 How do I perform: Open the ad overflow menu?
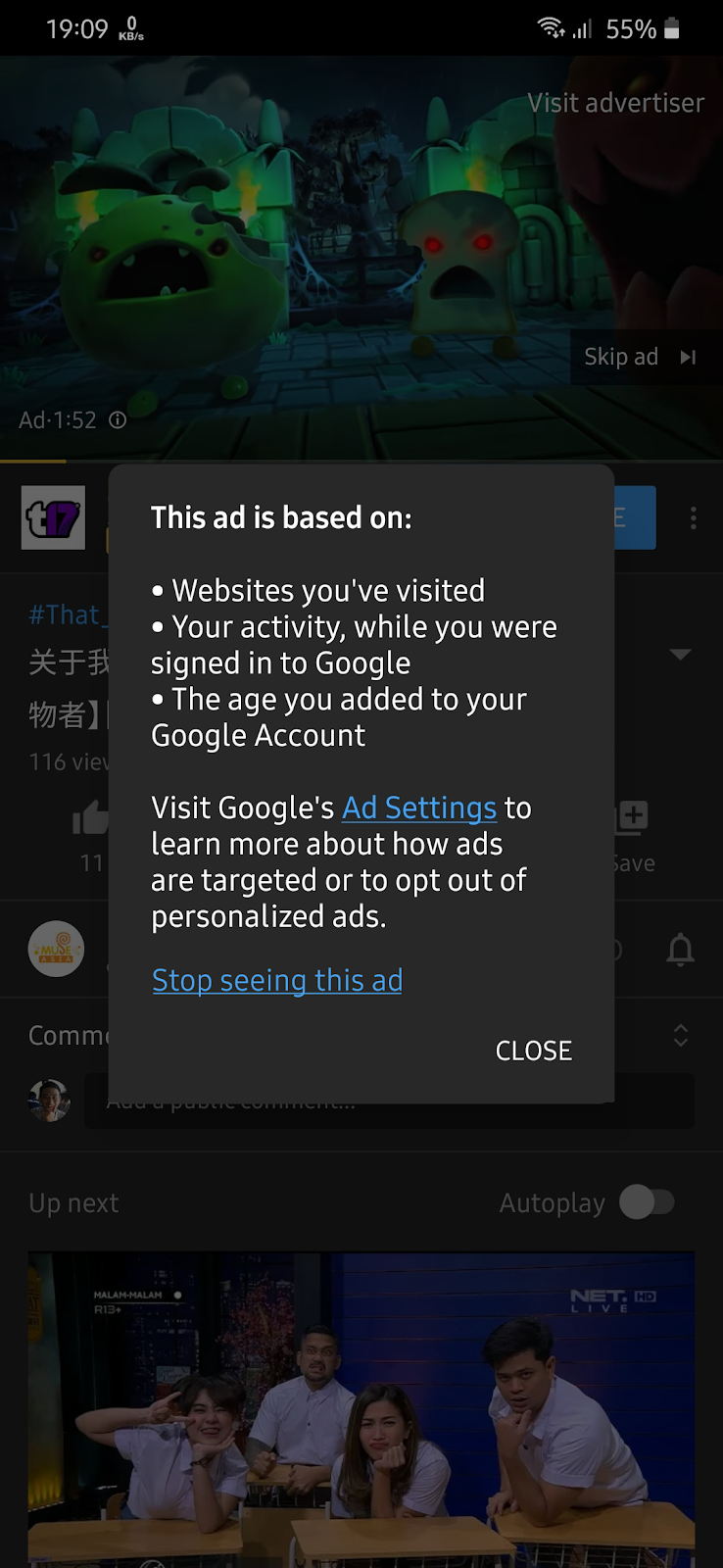(694, 518)
